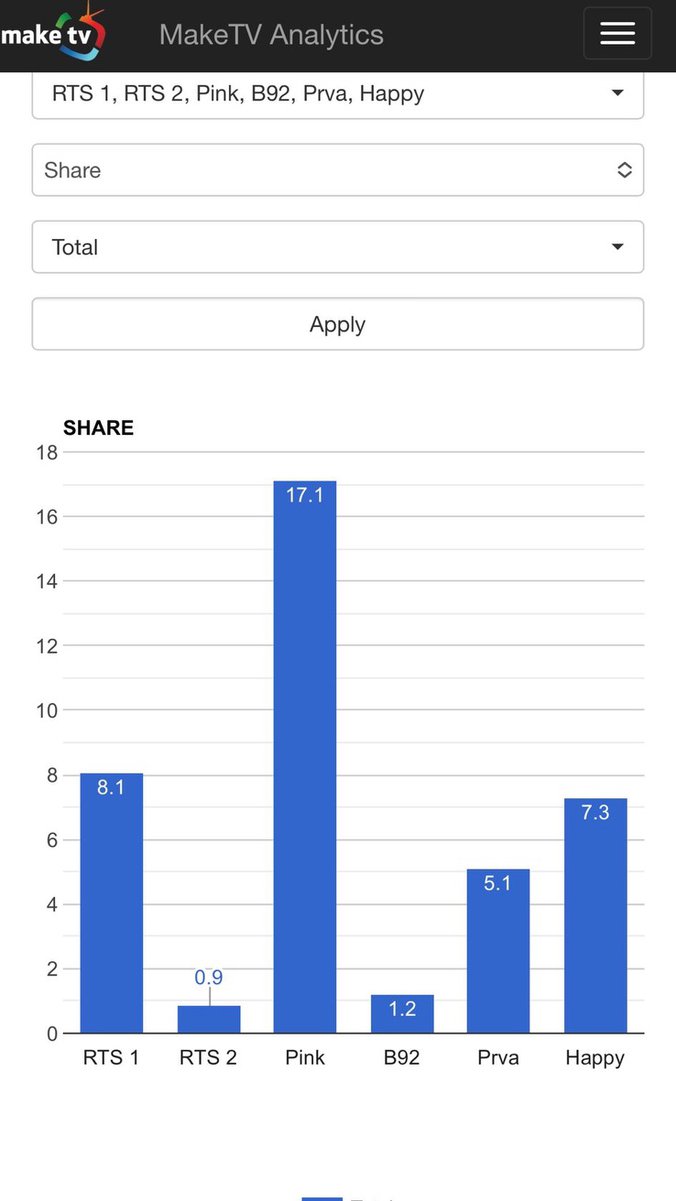Tap the Happy bar in the chart
The image size is (676, 1201).
595,915
